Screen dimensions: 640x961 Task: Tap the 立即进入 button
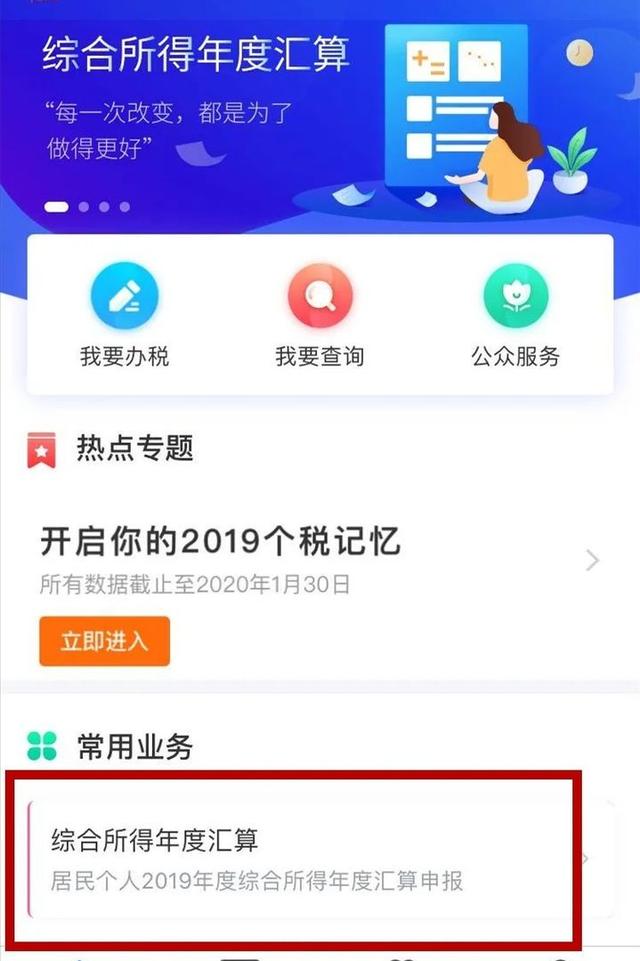[105, 641]
